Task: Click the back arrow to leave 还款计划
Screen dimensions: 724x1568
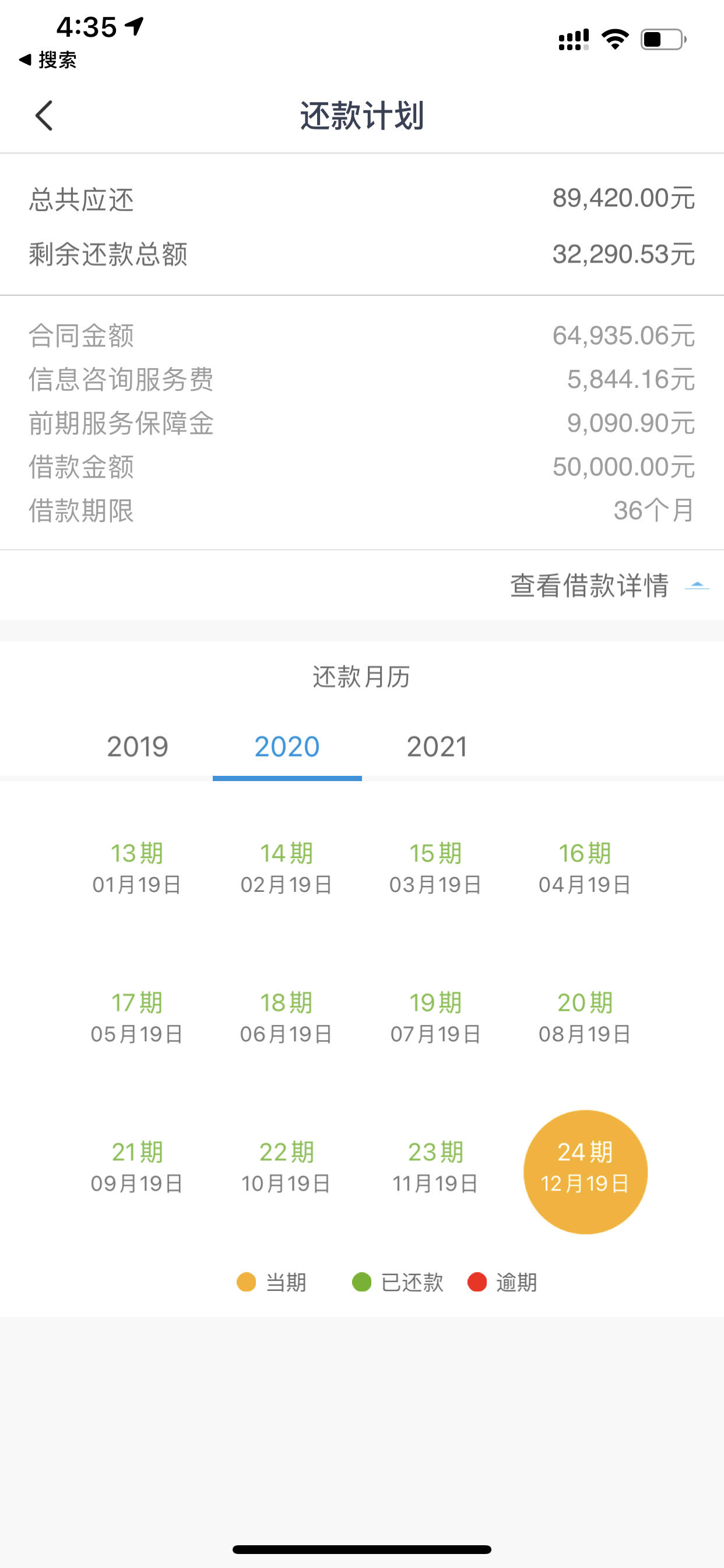Action: (44, 115)
